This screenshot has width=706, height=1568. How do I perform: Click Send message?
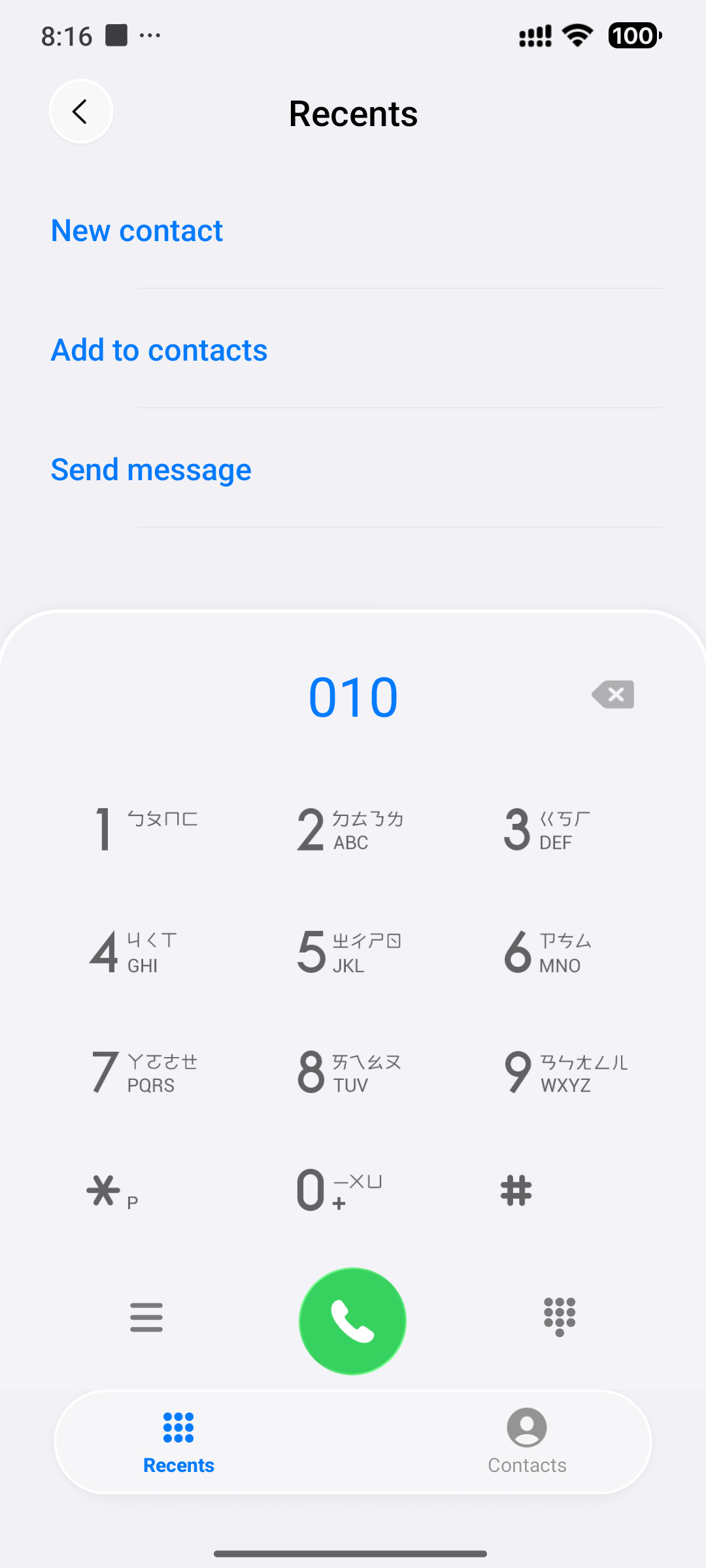pyautogui.click(x=151, y=469)
